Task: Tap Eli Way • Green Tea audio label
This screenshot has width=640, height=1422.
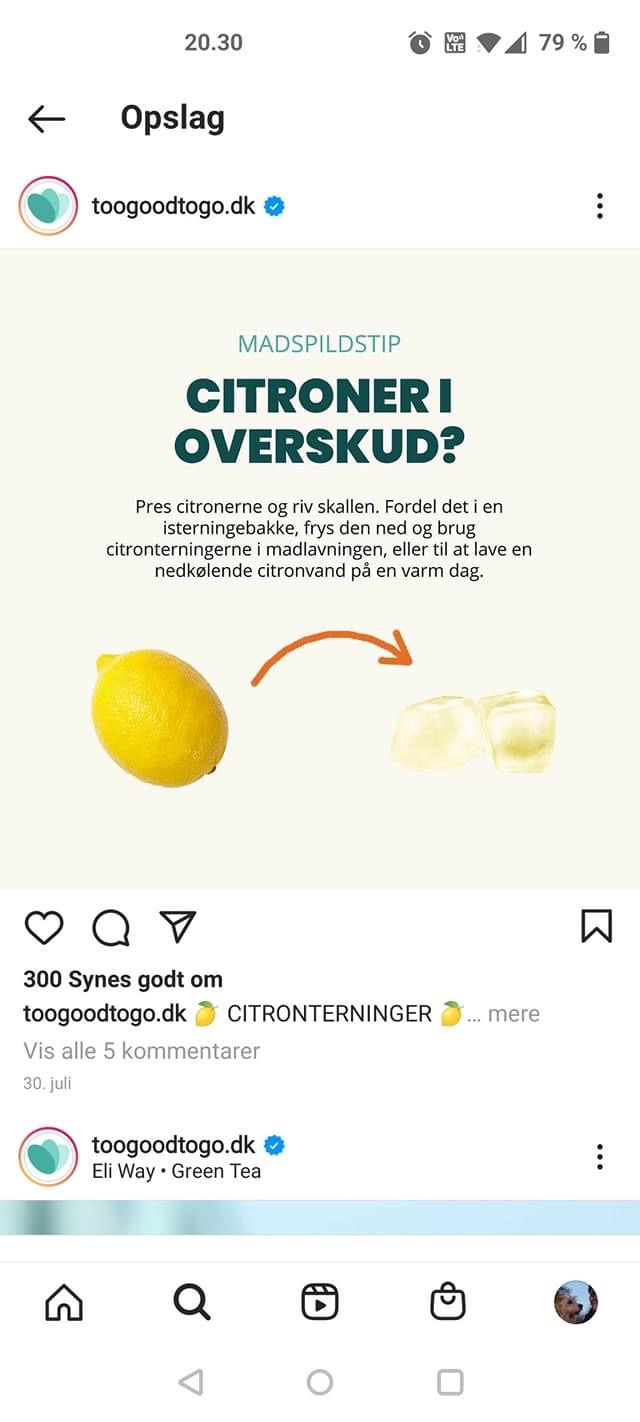Action: pos(176,1171)
